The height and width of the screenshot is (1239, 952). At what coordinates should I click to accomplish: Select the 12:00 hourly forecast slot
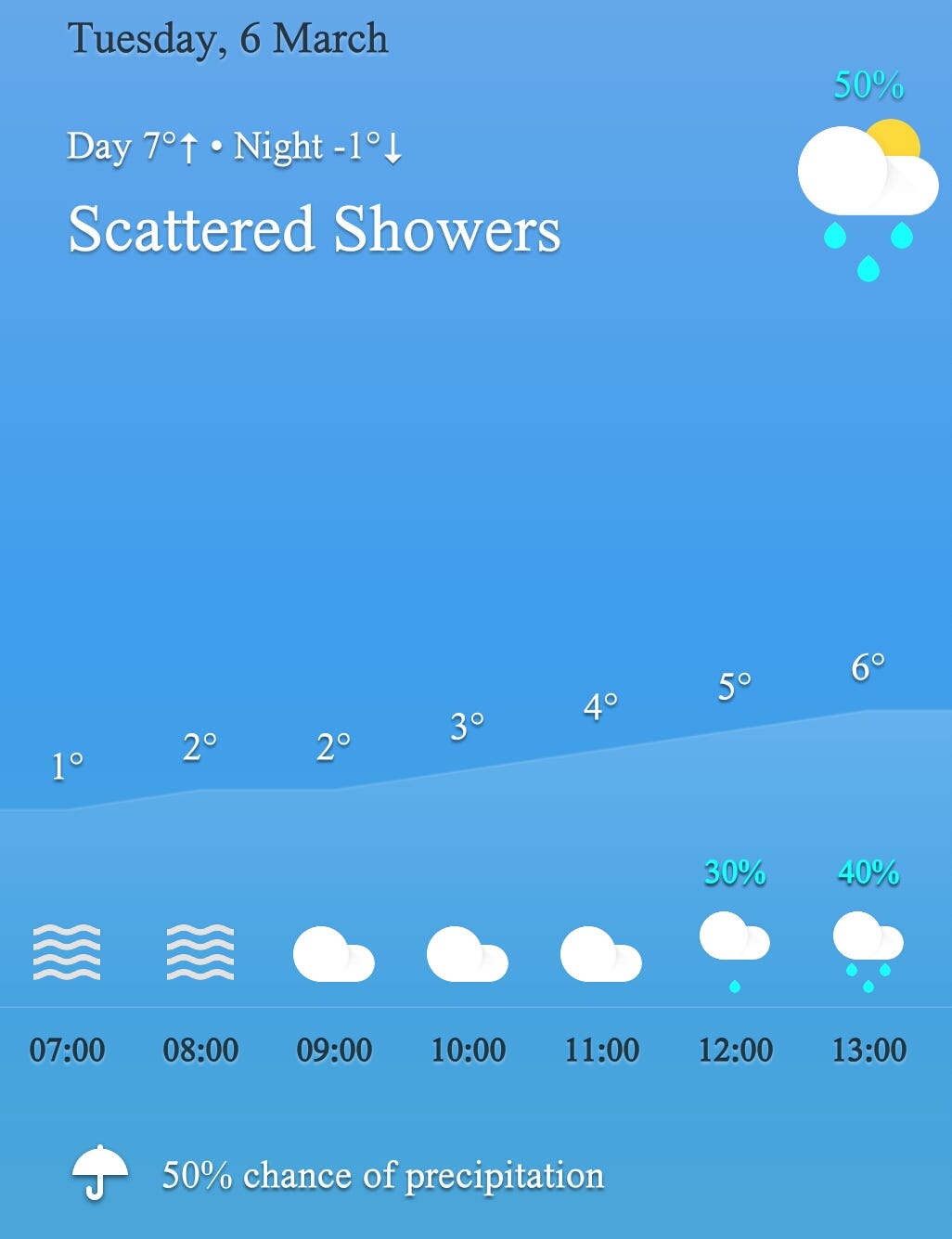pyautogui.click(x=734, y=1050)
